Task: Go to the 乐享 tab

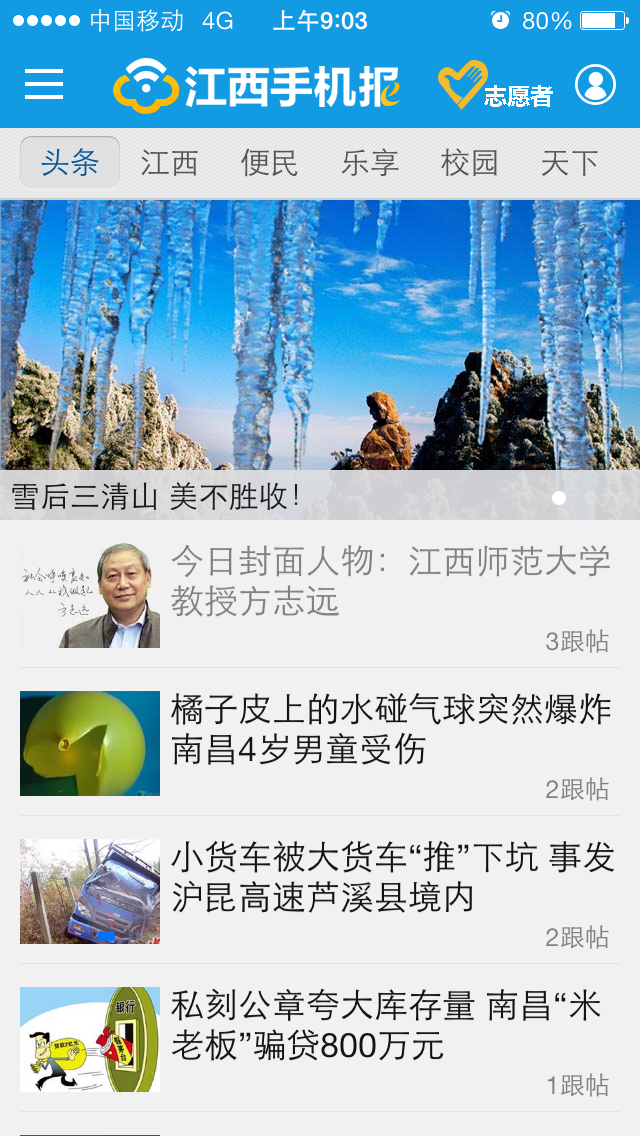Action: tap(370, 163)
